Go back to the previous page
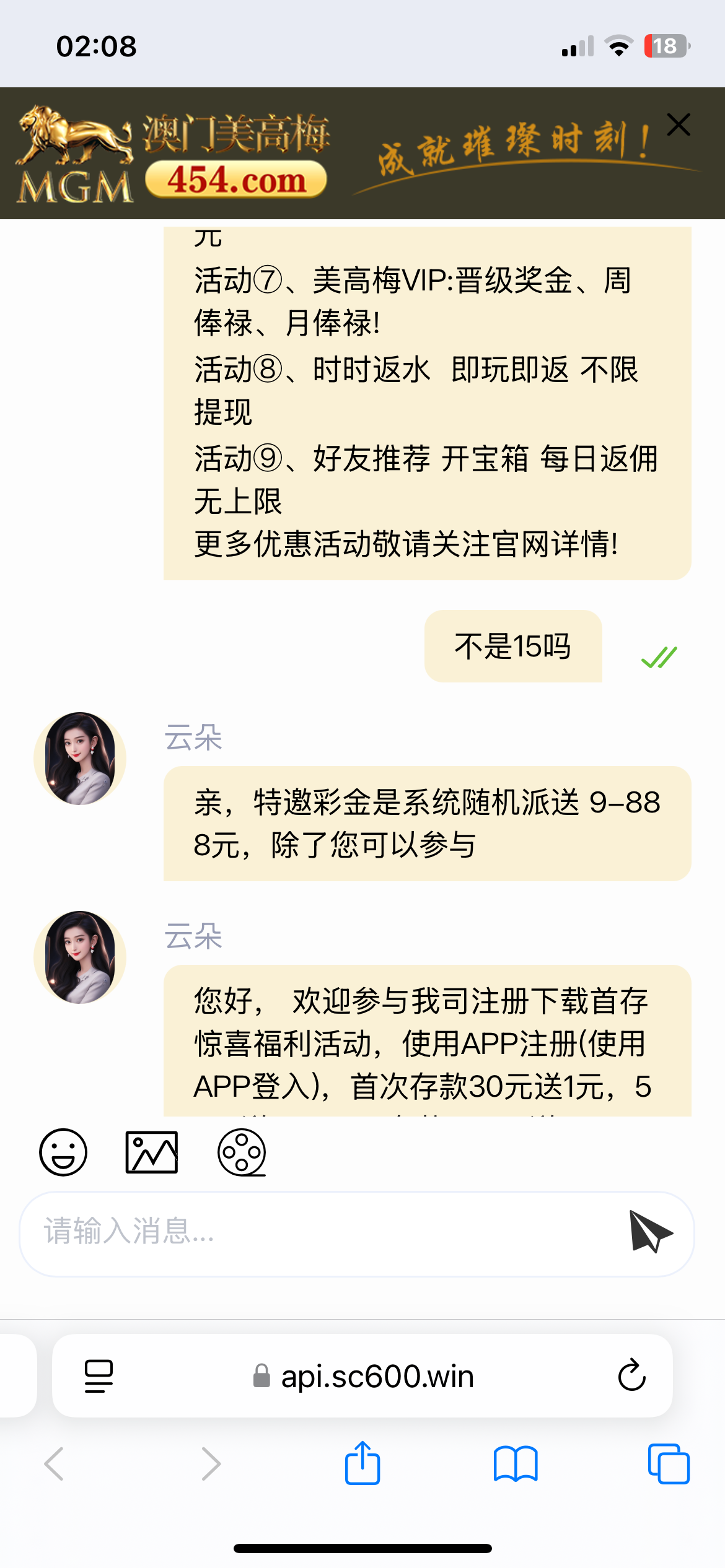 (55, 1463)
